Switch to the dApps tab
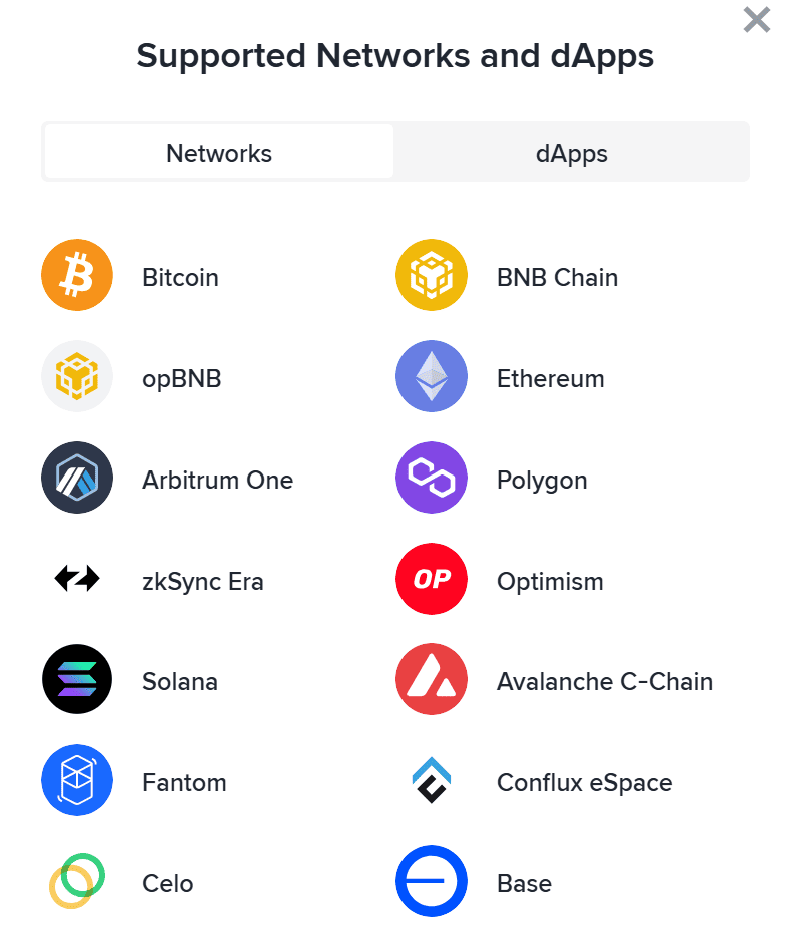Screen dimensions: 800x946 (x=572, y=152)
